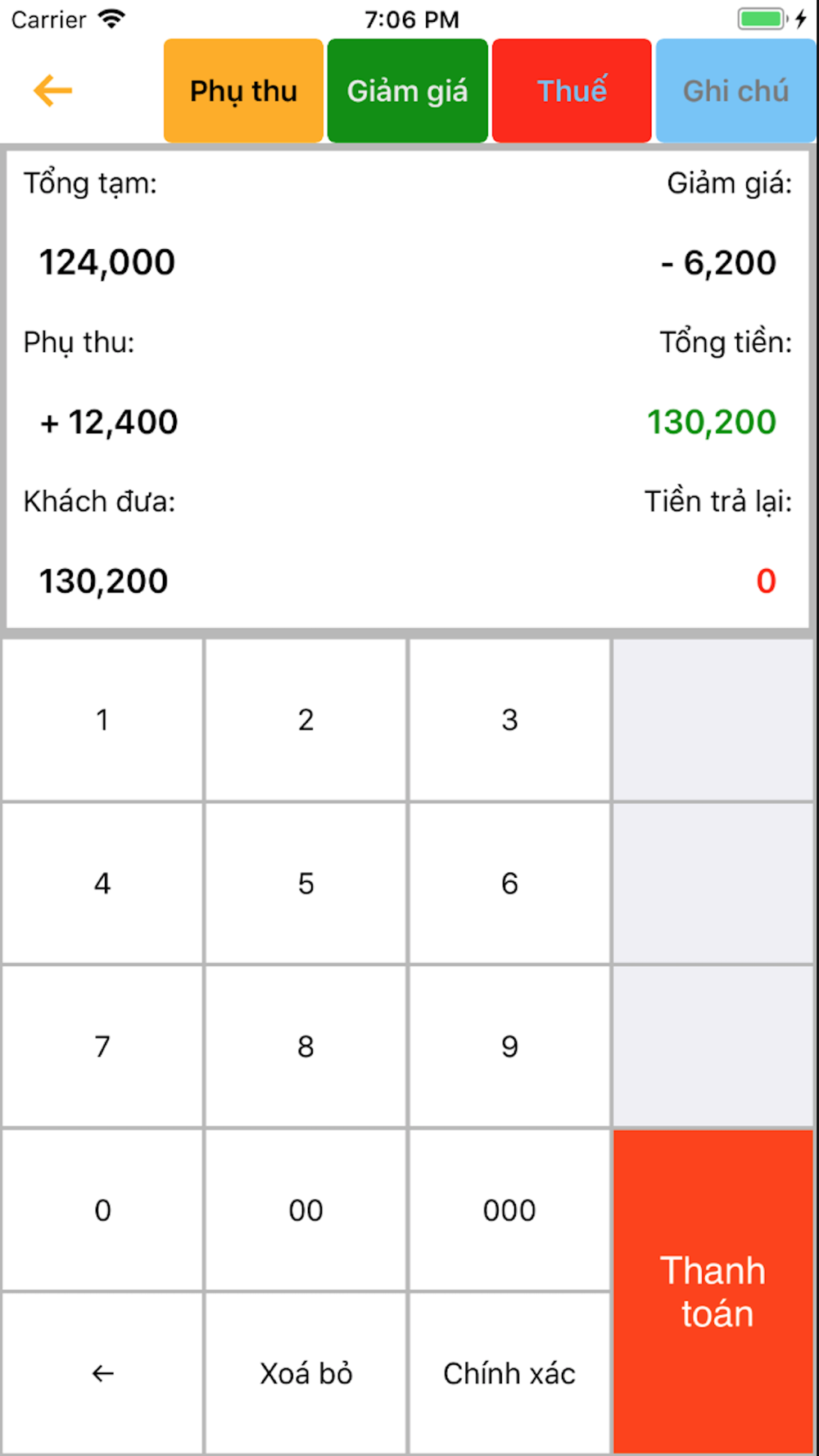
Task: Tap the single 0 key
Action: click(x=102, y=1210)
